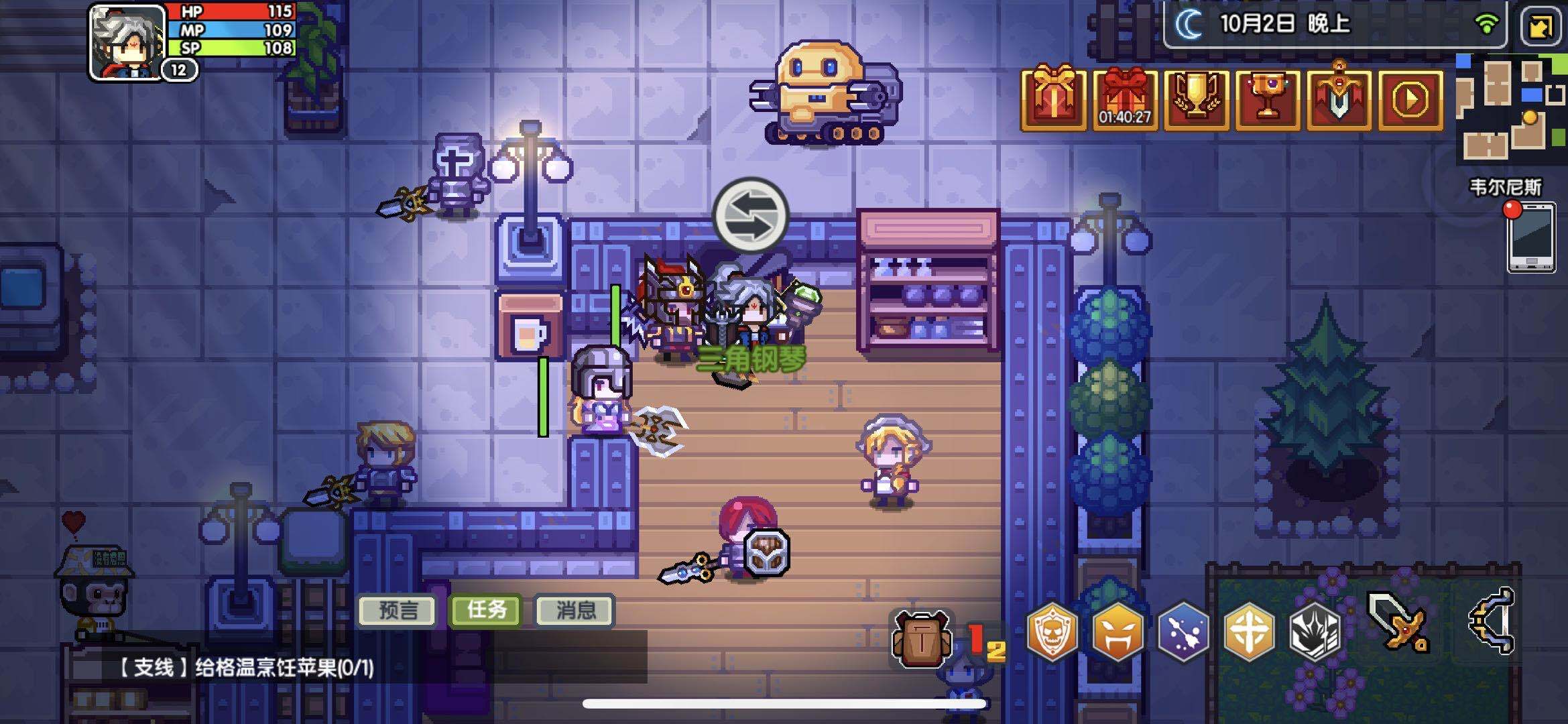Attack with the sword button
This screenshot has width=1568, height=724.
coord(1399,622)
